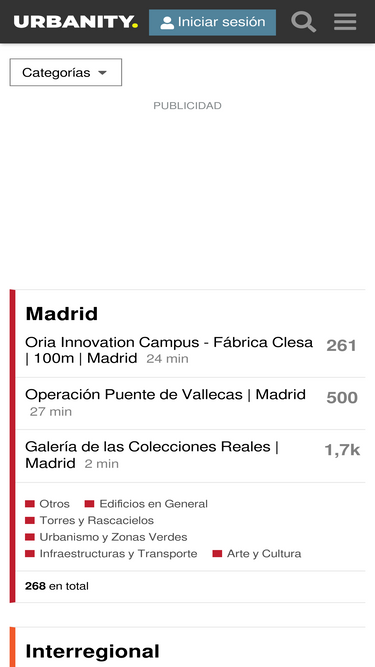
Task: Open the hamburger menu
Action: click(345, 22)
